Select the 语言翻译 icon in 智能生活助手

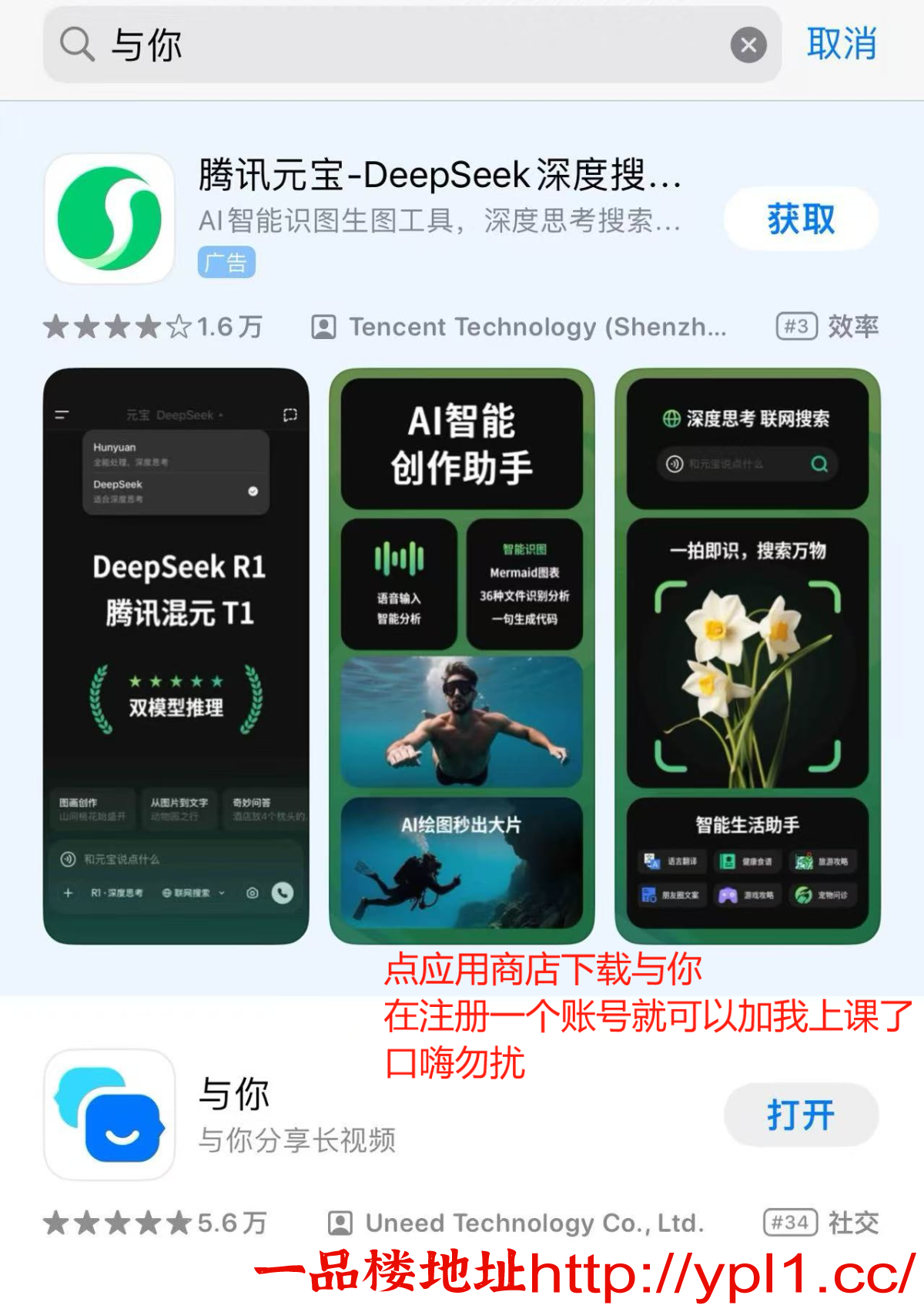651,861
